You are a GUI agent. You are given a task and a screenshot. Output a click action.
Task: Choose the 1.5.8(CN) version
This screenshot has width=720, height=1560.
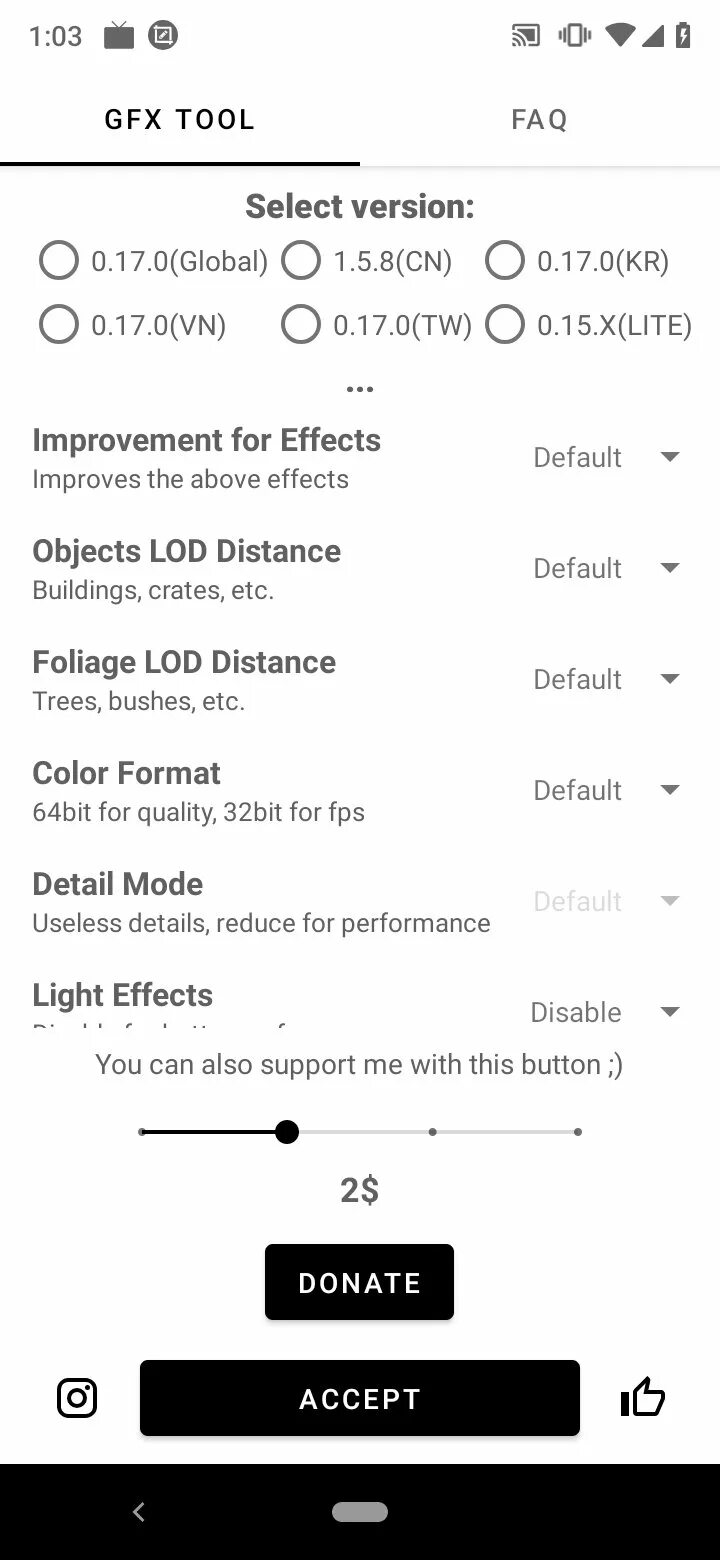tap(301, 261)
